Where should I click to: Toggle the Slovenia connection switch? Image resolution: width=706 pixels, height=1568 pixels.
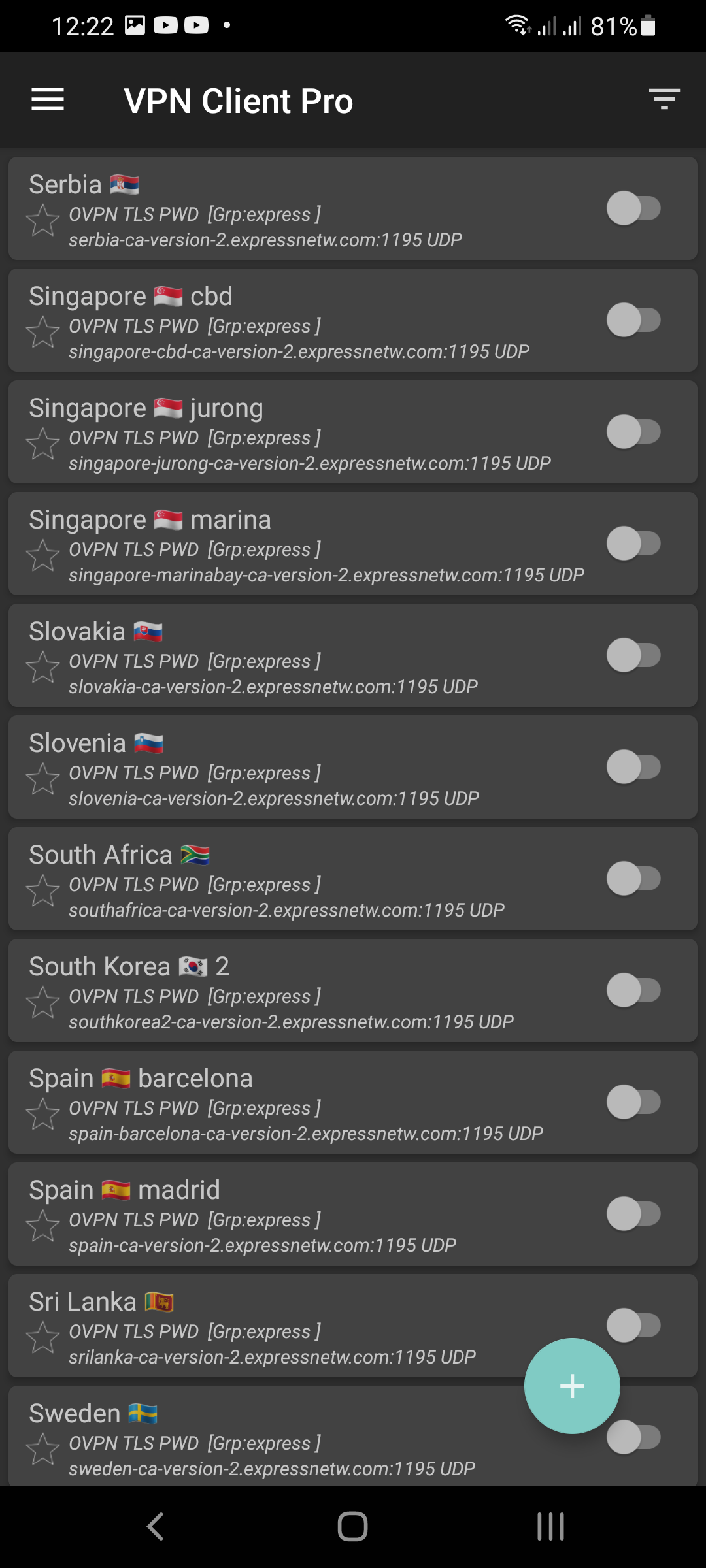pos(634,766)
